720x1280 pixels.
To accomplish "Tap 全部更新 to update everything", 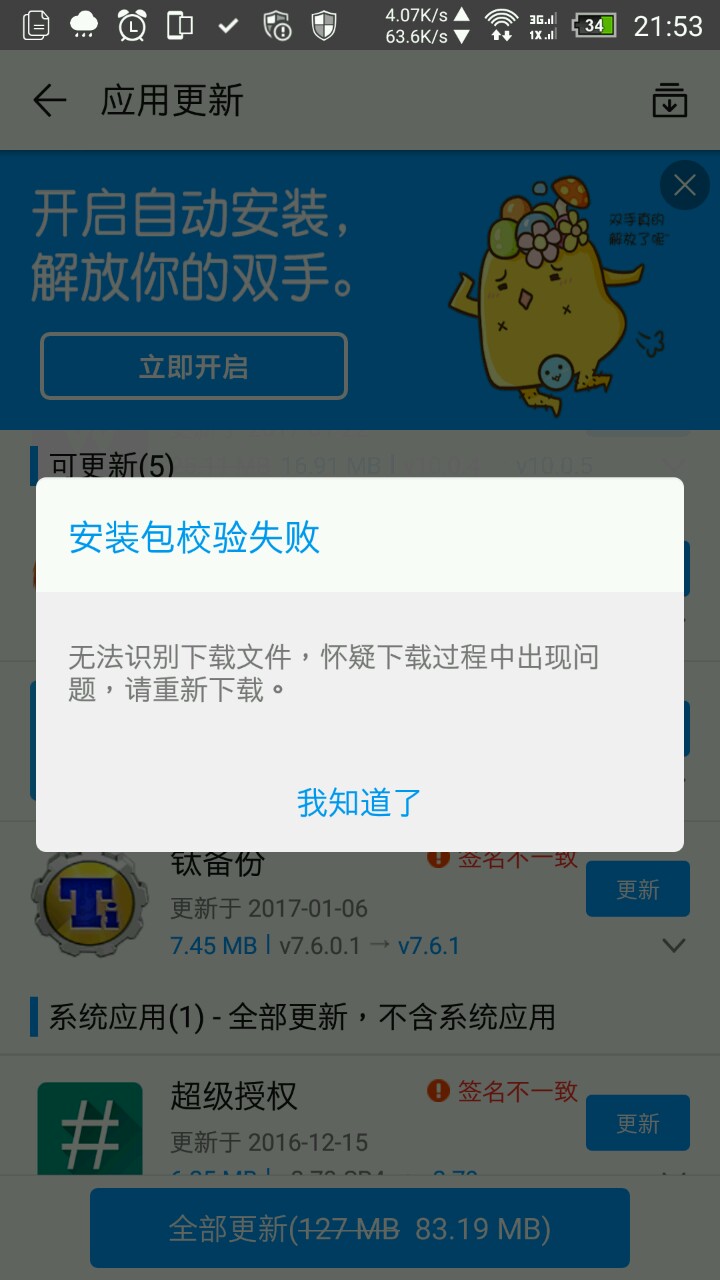I will (x=360, y=1228).
